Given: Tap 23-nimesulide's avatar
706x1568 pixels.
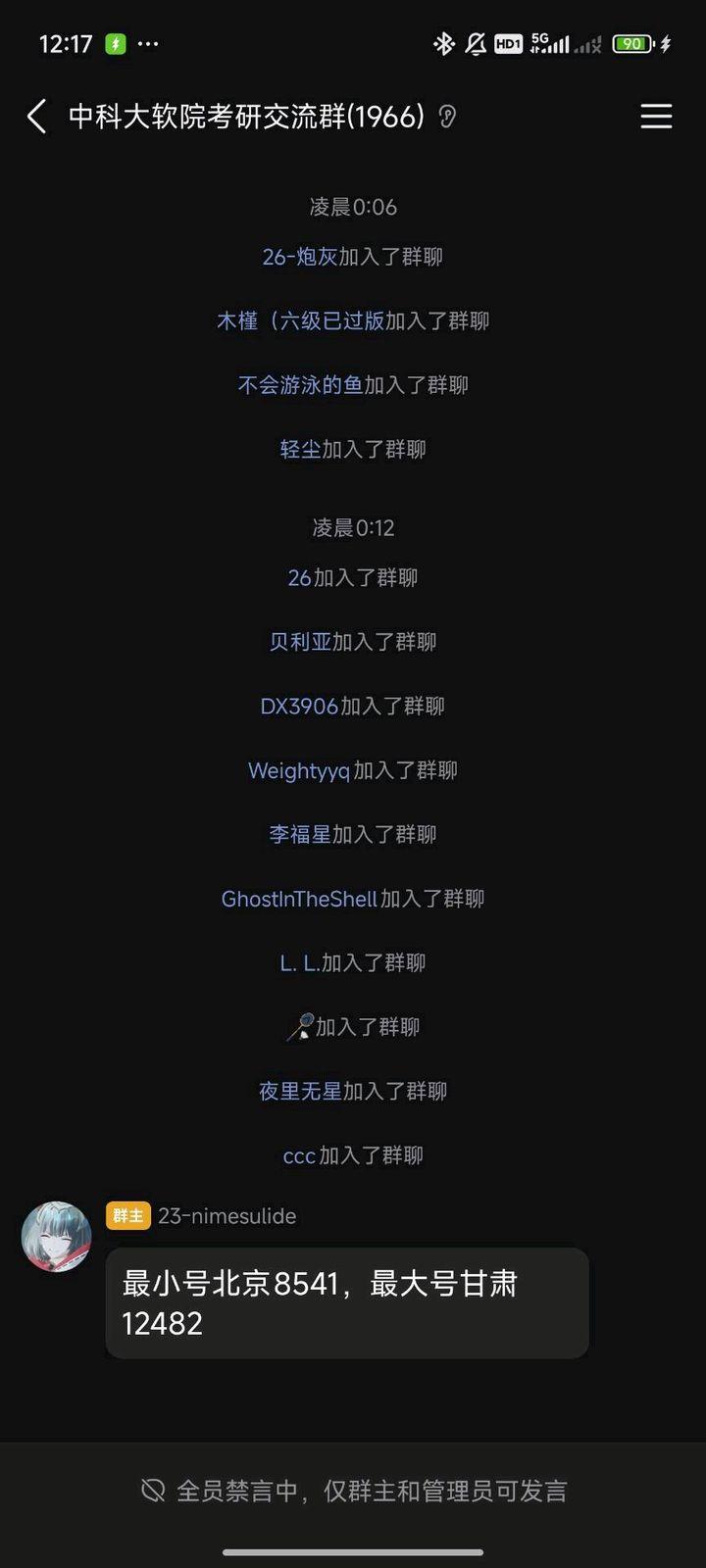Looking at the screenshot, I should (56, 1237).
